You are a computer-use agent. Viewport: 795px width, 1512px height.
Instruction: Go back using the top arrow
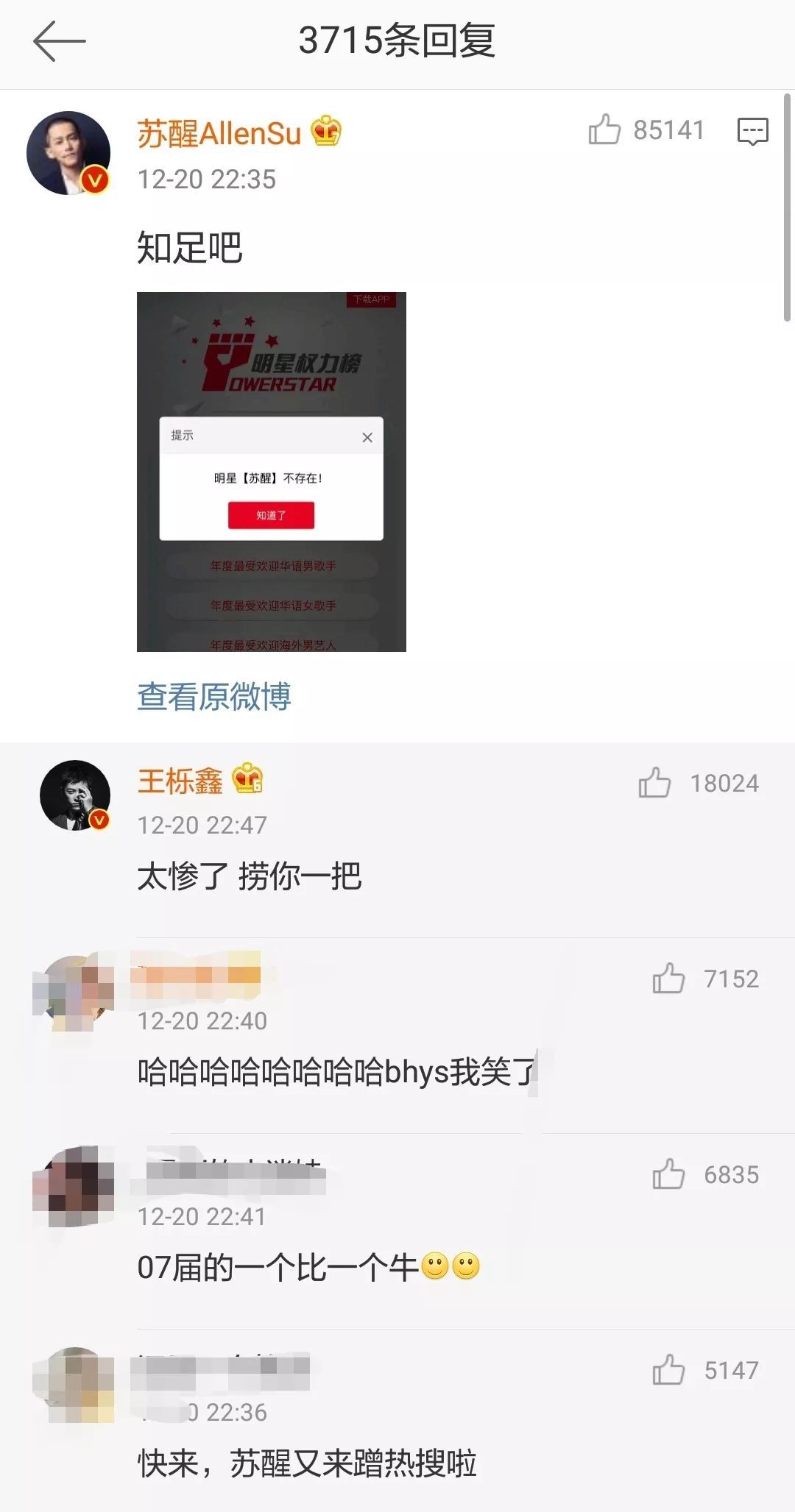59,41
